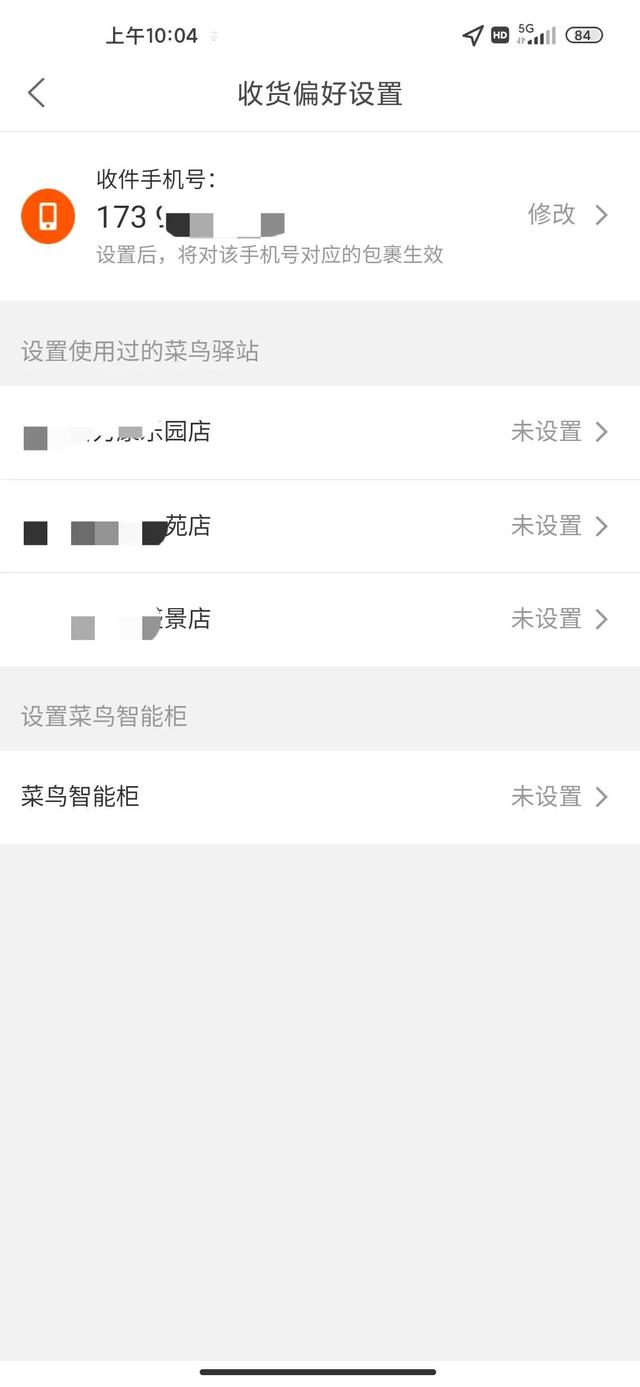Open the station row ending in 园店
The height and width of the screenshot is (1387, 640).
(320, 432)
